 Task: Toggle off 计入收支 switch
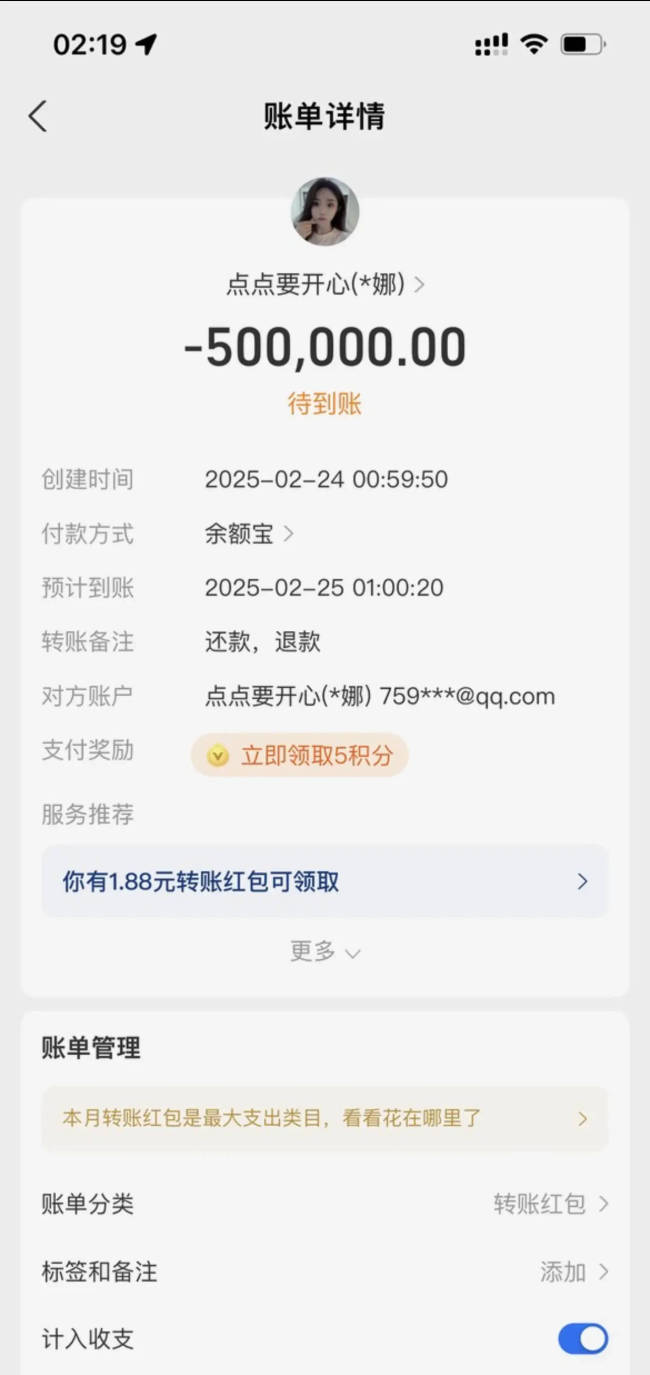(582, 1339)
